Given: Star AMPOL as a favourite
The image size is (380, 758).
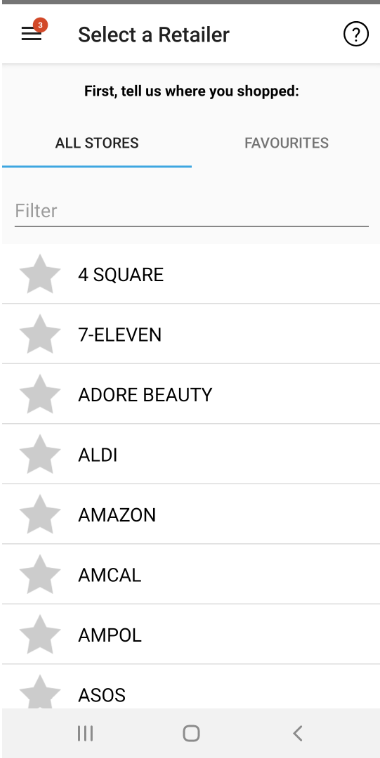Looking at the screenshot, I should [x=40, y=634].
